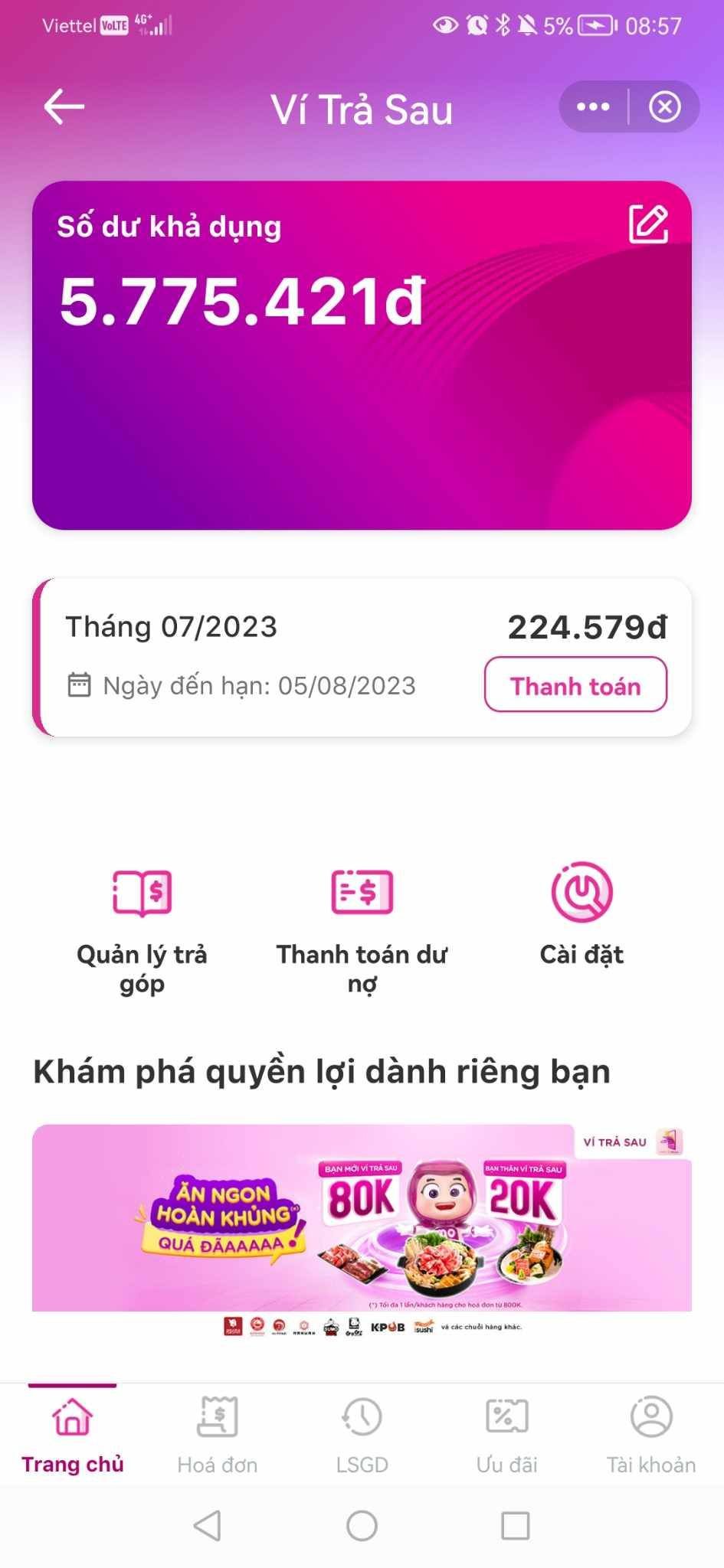Select the Trang chủ tab
Image resolution: width=724 pixels, height=1568 pixels.
pyautogui.click(x=72, y=1435)
